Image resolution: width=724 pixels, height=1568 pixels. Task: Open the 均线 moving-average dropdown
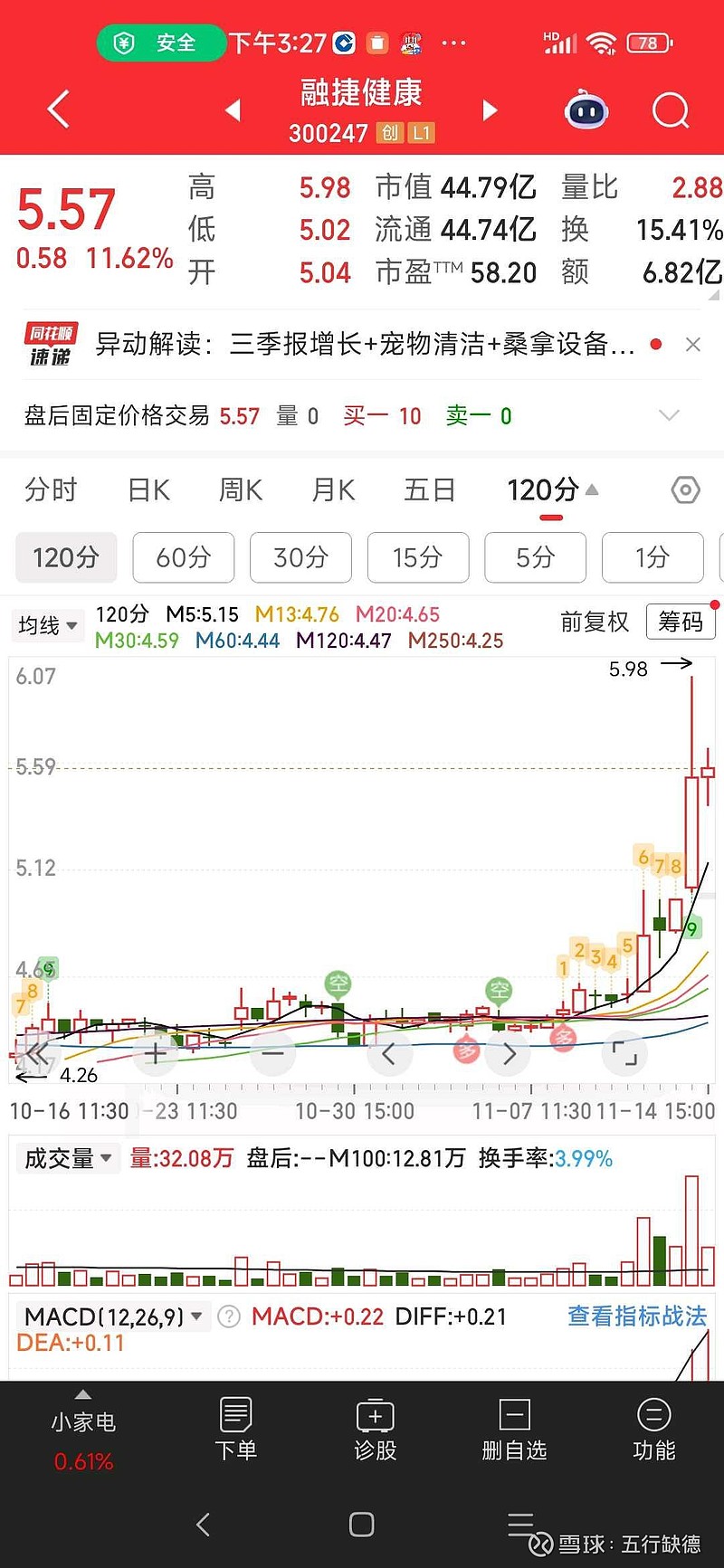[47, 625]
